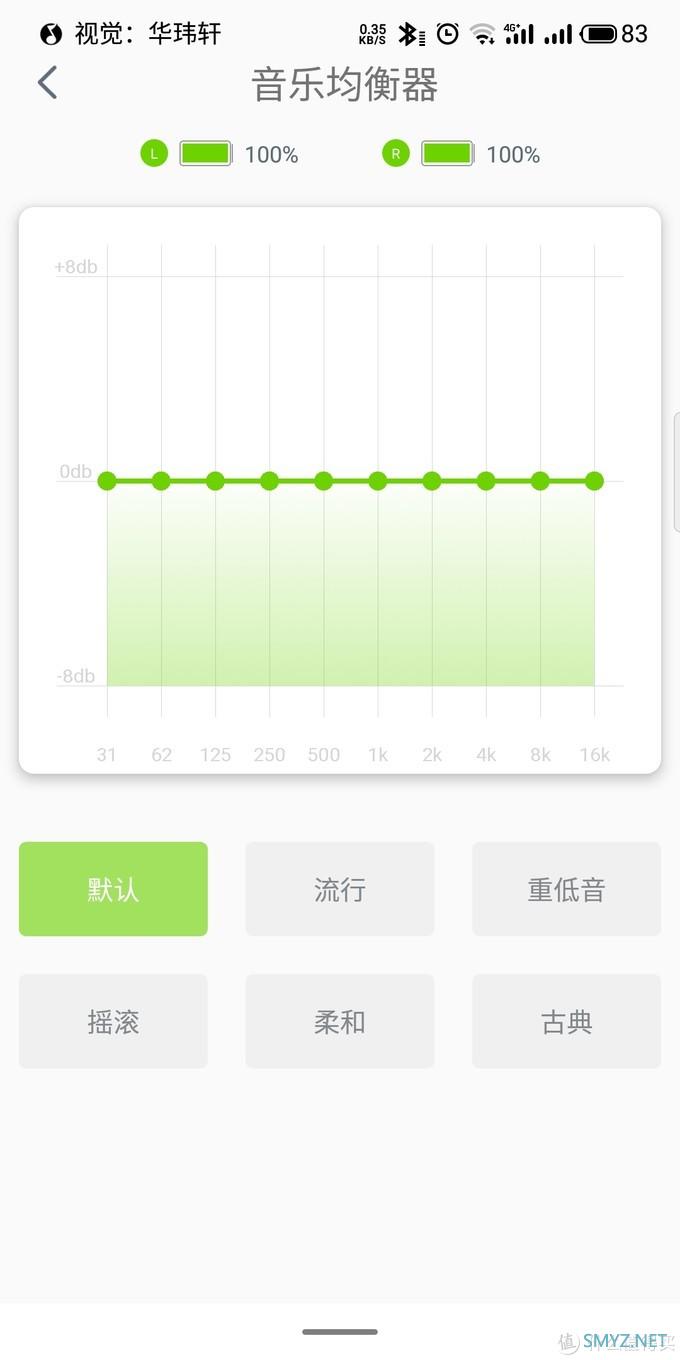Activate the 古典 preset
This screenshot has width=680, height=1360.
point(566,1021)
